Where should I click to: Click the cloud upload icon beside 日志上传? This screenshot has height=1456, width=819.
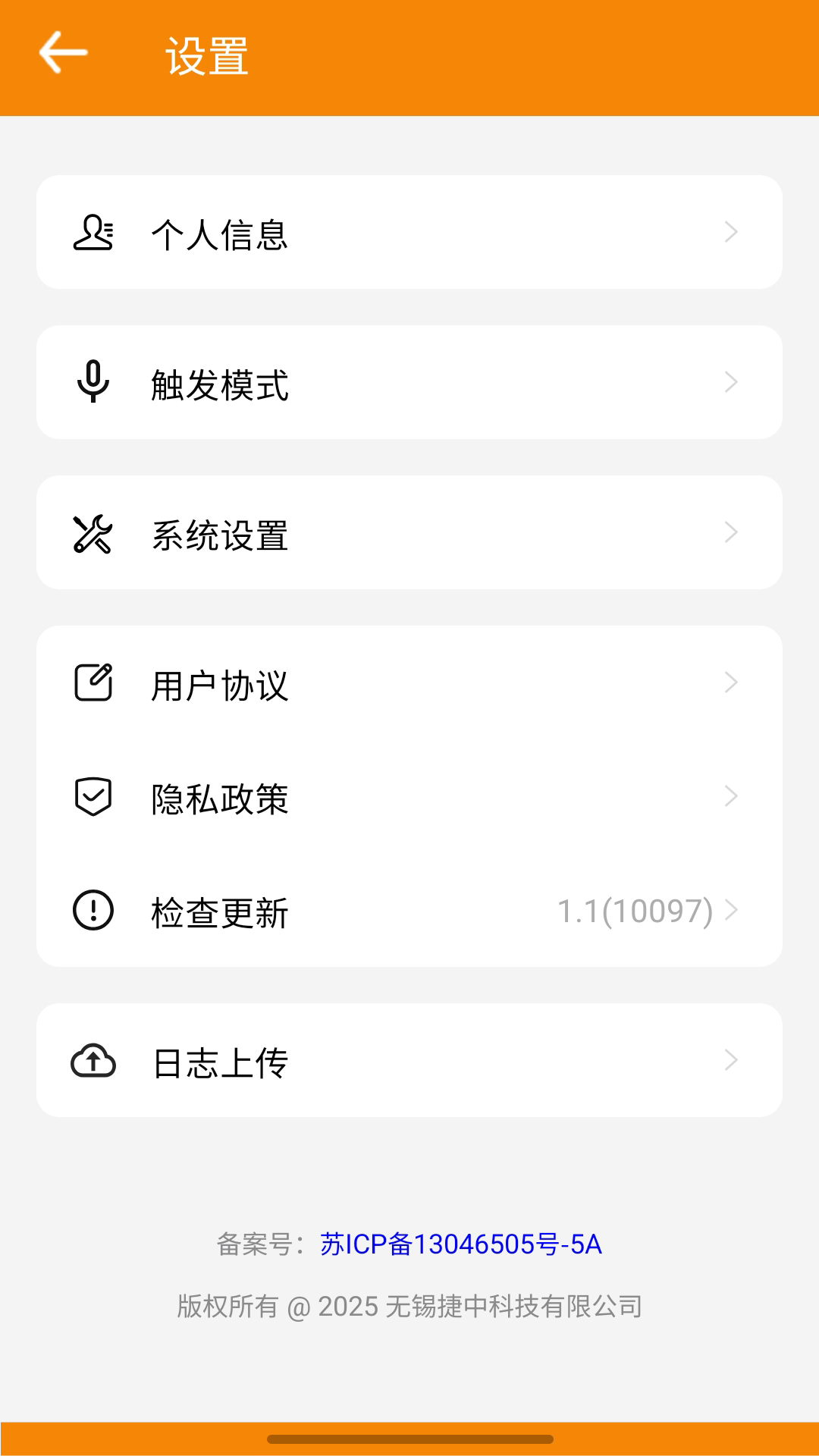pyautogui.click(x=93, y=1062)
